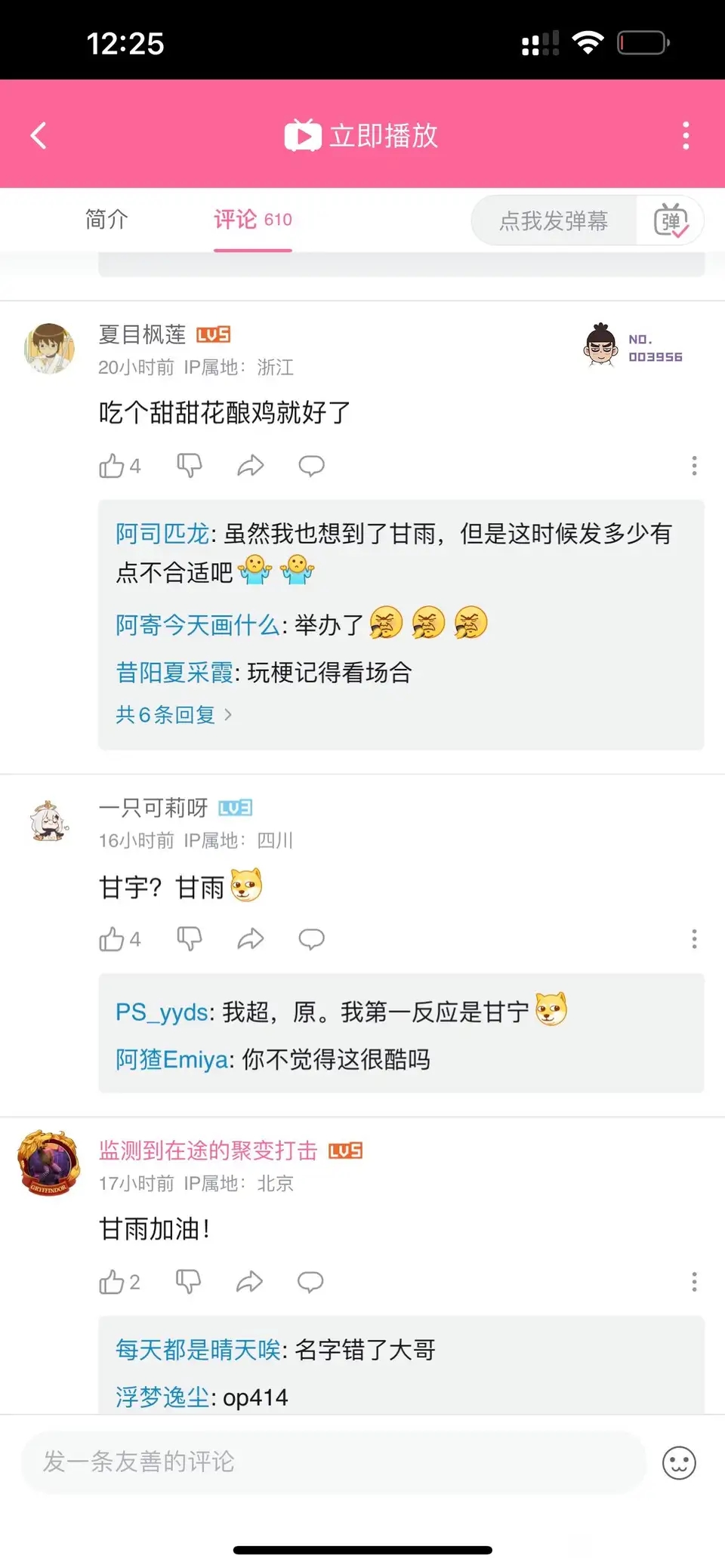Switch to the 简介 tab
Viewport: 725px width, 1568px height.
point(106,220)
